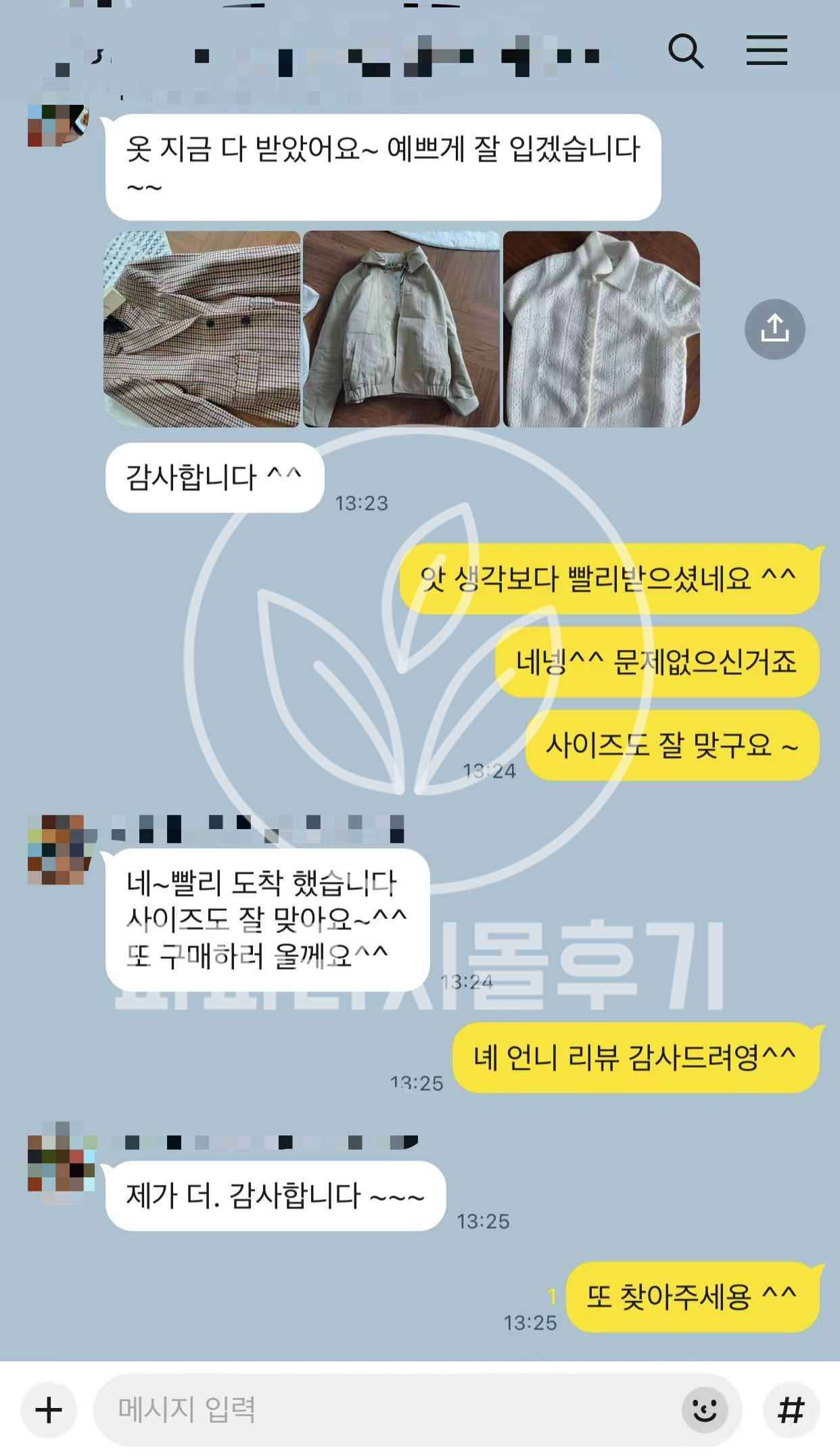Open the white knit cardigan photo

pos(601,329)
